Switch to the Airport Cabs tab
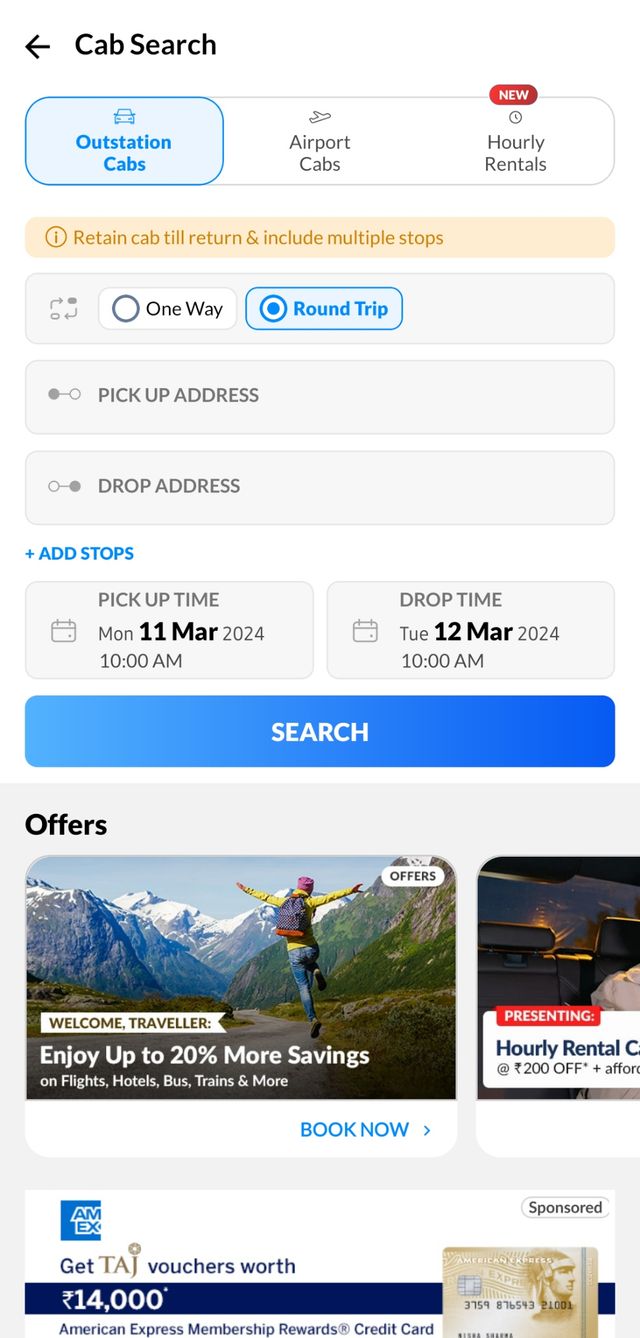 pos(320,142)
